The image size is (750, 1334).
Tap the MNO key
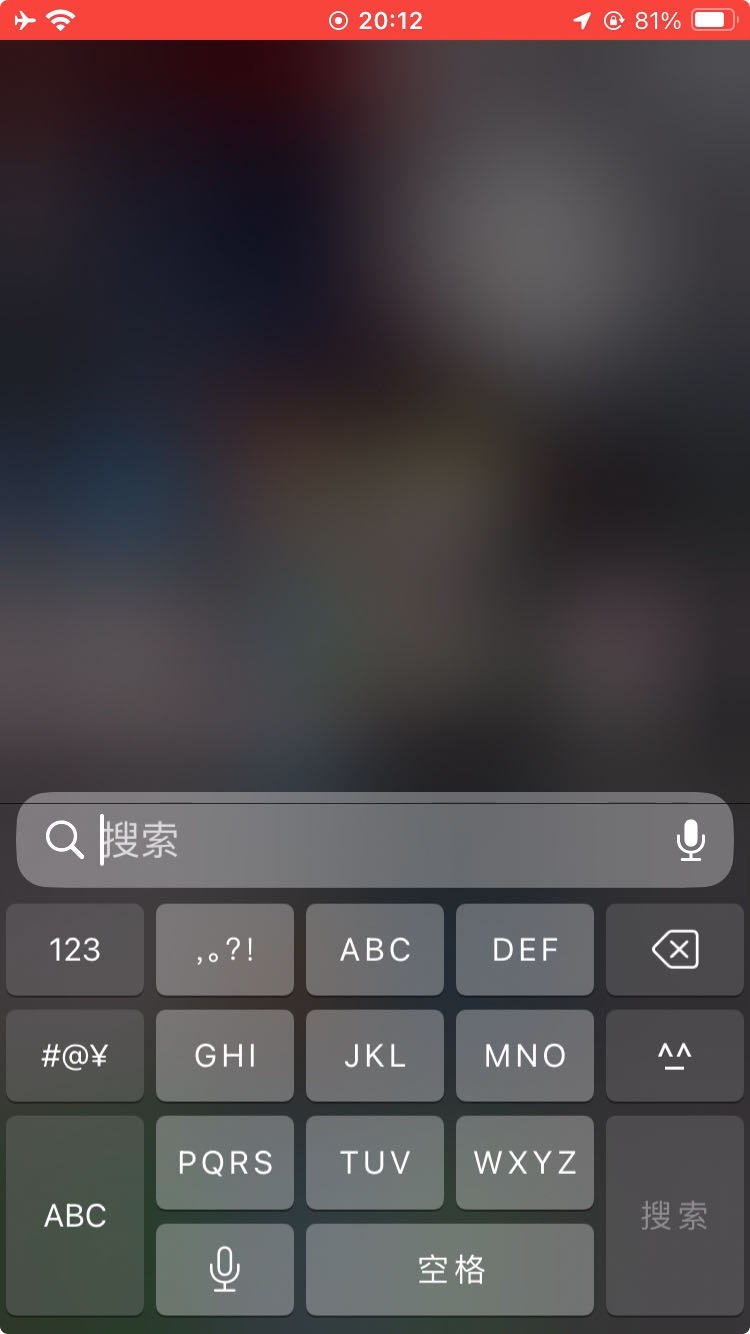(x=525, y=1055)
